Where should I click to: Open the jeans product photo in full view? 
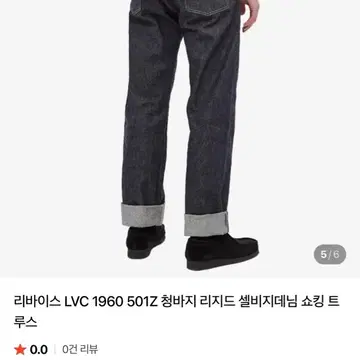click(x=180, y=139)
